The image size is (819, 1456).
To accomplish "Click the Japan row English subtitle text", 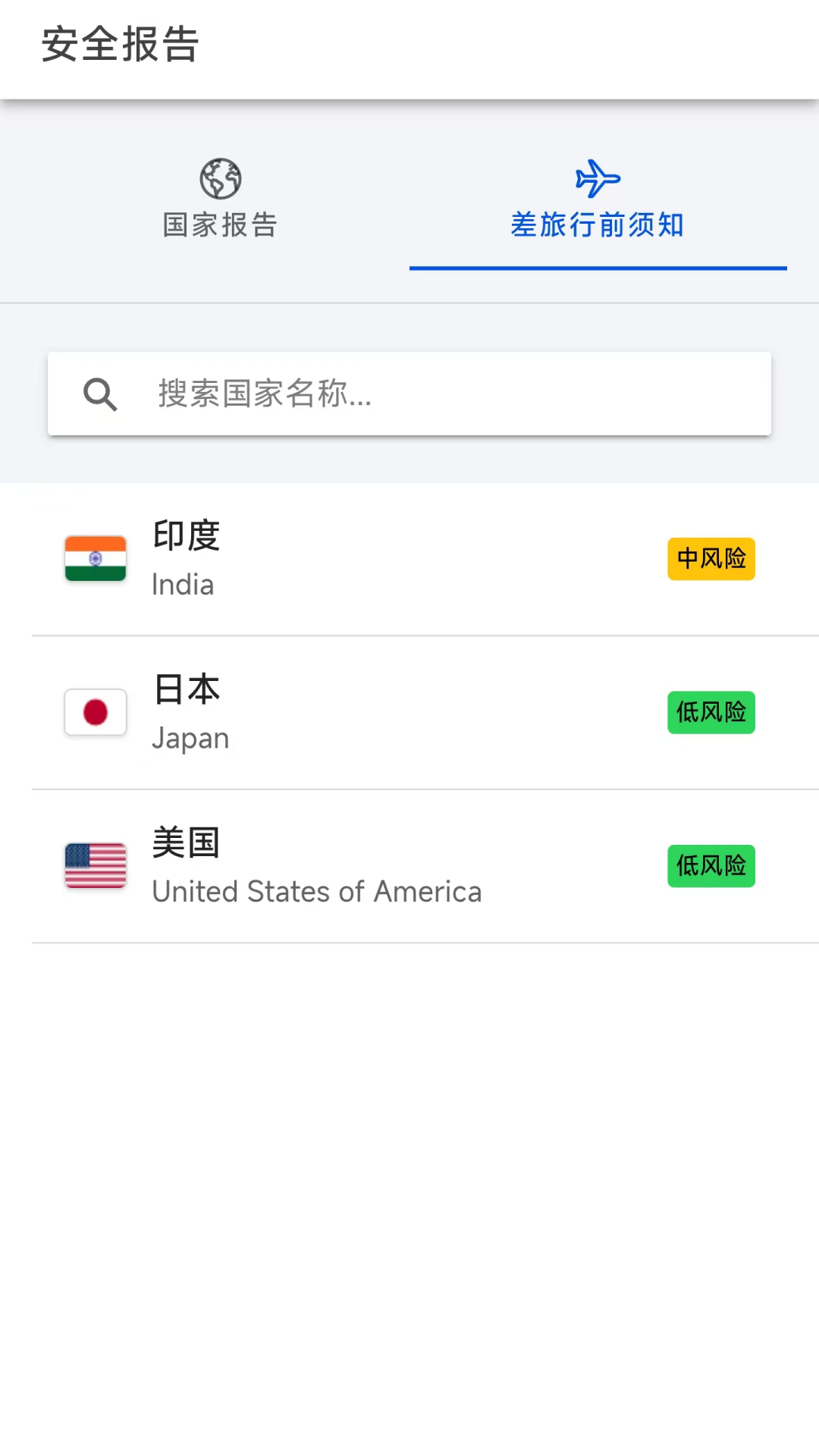I will [190, 737].
